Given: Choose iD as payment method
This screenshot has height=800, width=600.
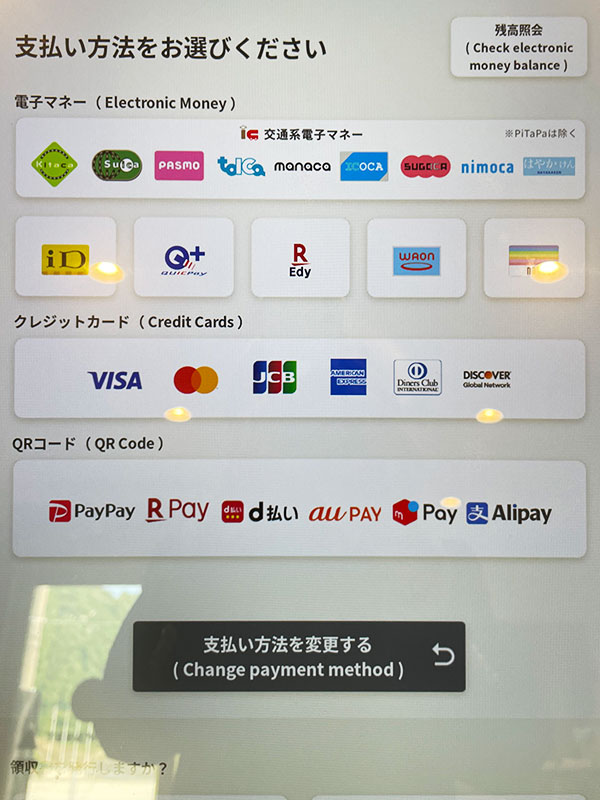Looking at the screenshot, I should (x=66, y=258).
